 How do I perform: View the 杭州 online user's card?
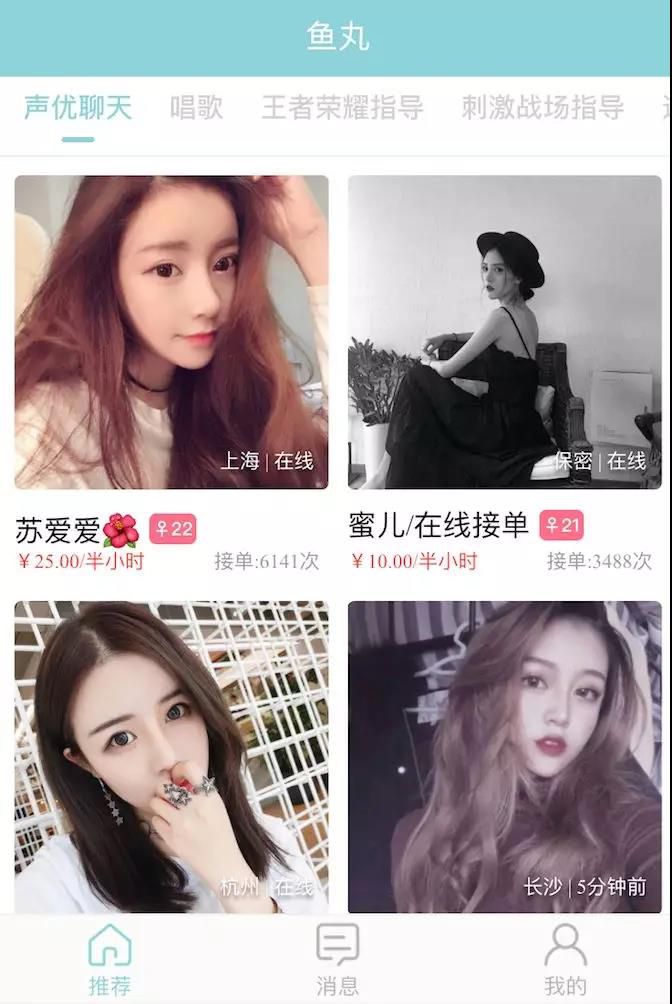coord(171,756)
